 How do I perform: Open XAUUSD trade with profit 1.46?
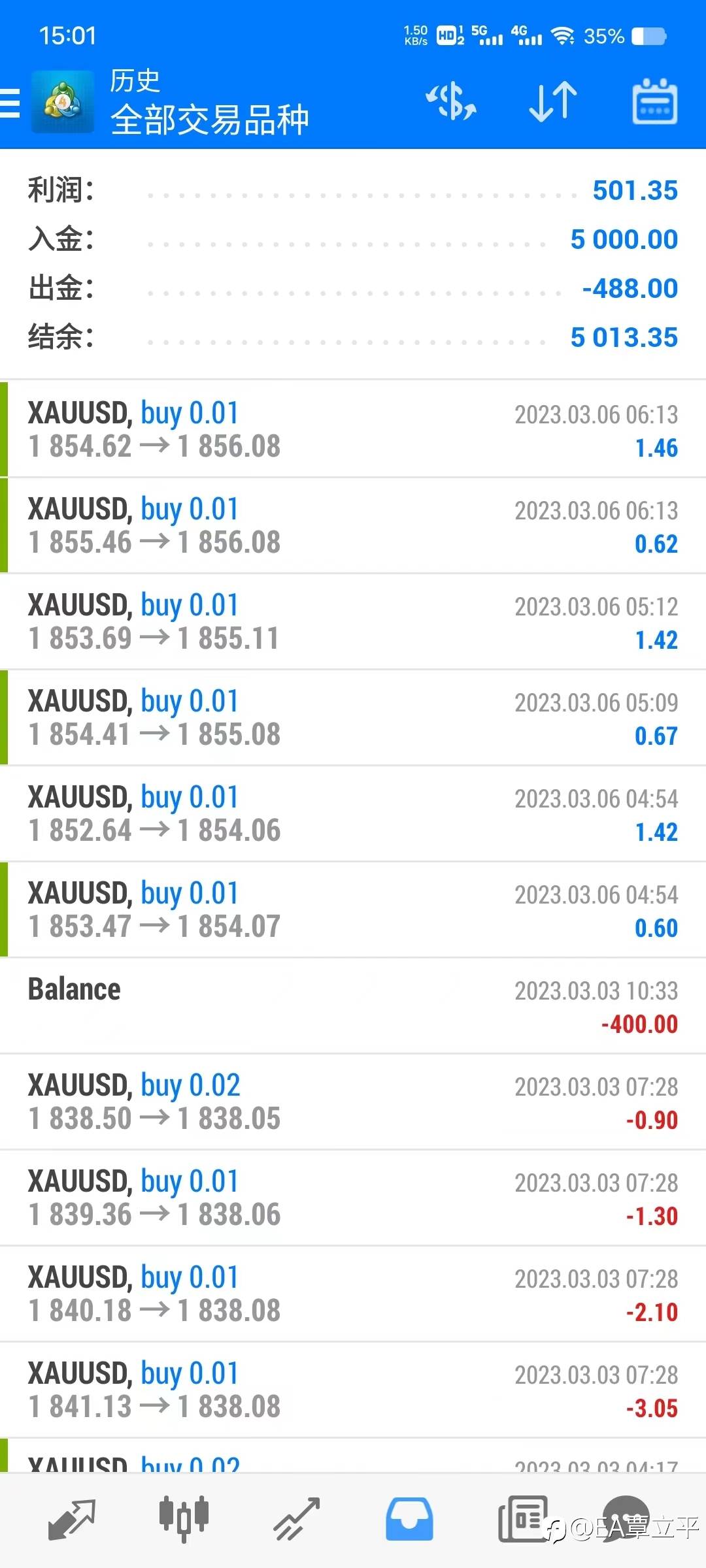point(353,429)
